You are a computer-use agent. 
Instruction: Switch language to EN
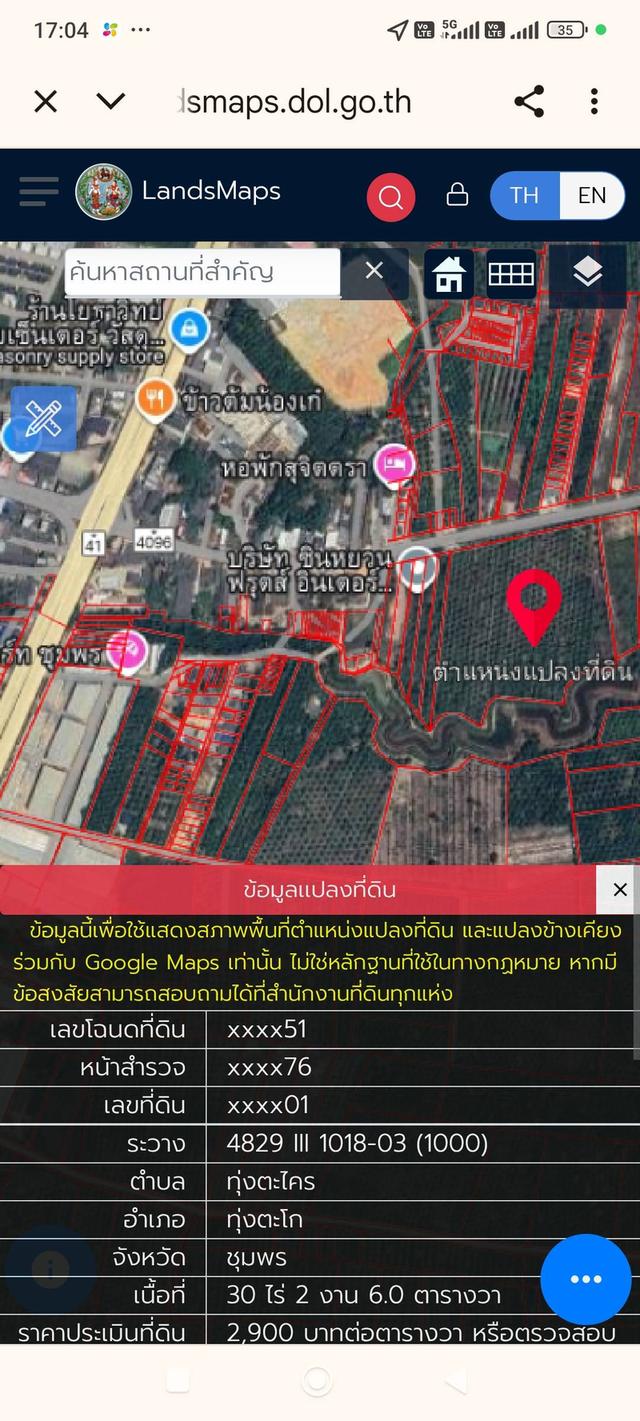[x=592, y=195]
